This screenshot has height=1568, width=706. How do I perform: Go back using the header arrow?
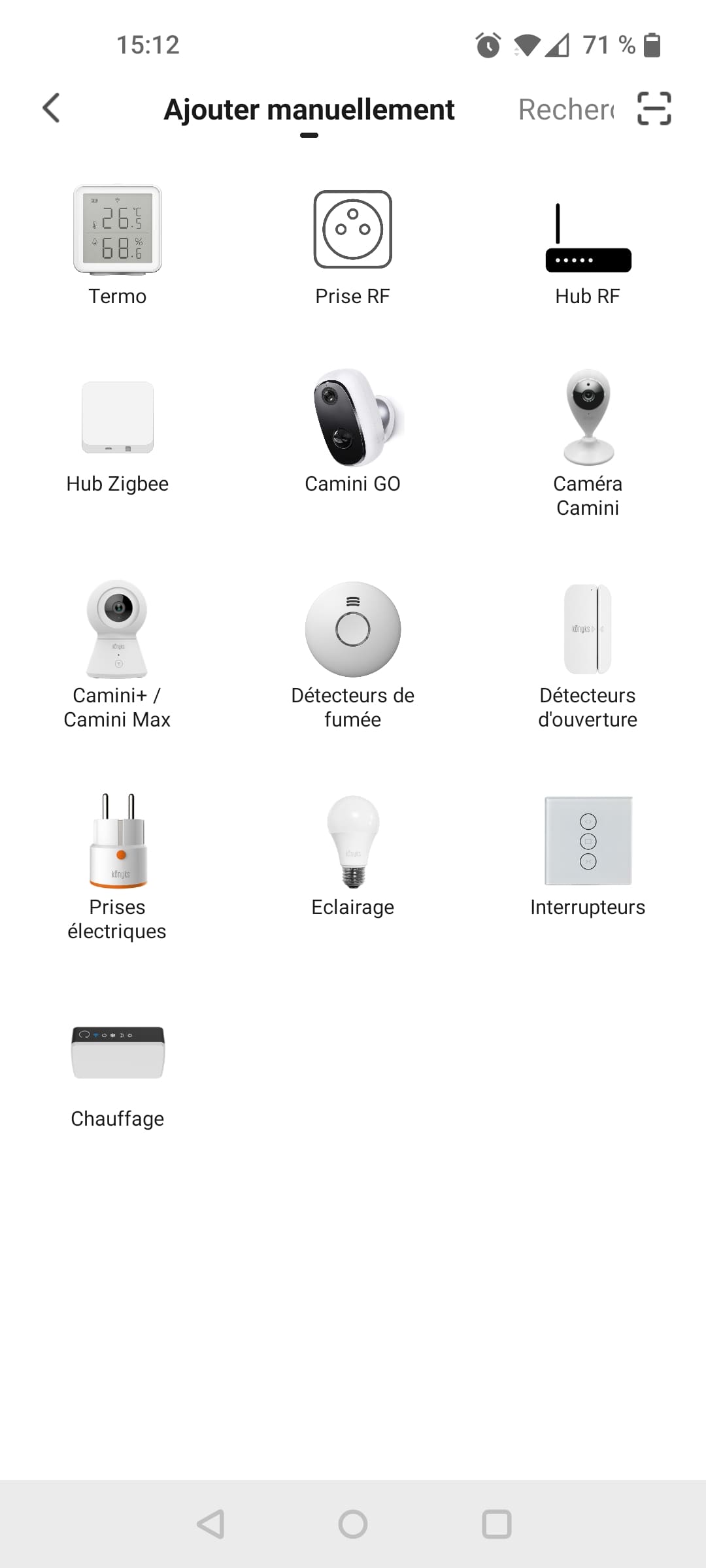pyautogui.click(x=51, y=108)
